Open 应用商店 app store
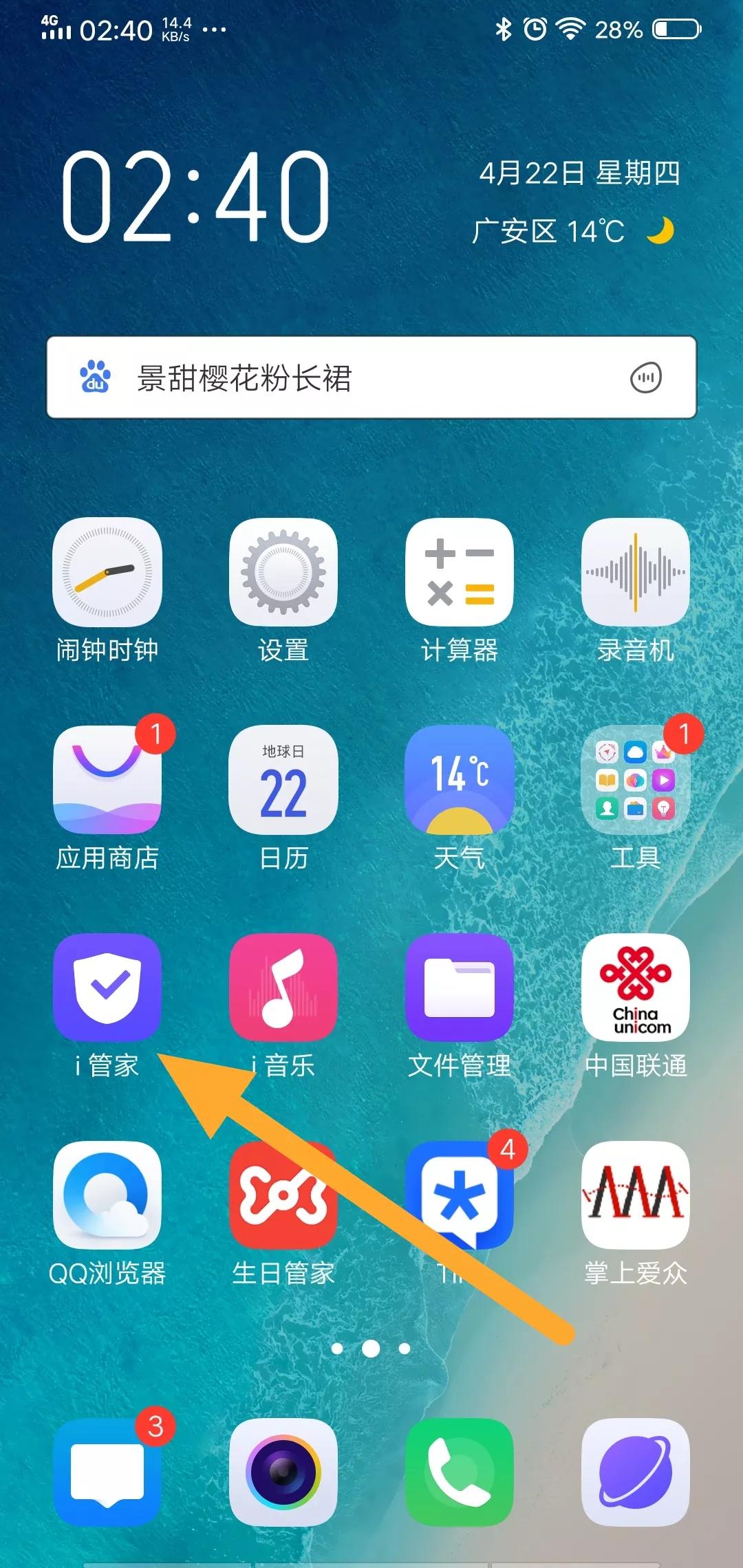Viewport: 743px width, 1568px height. click(107, 781)
